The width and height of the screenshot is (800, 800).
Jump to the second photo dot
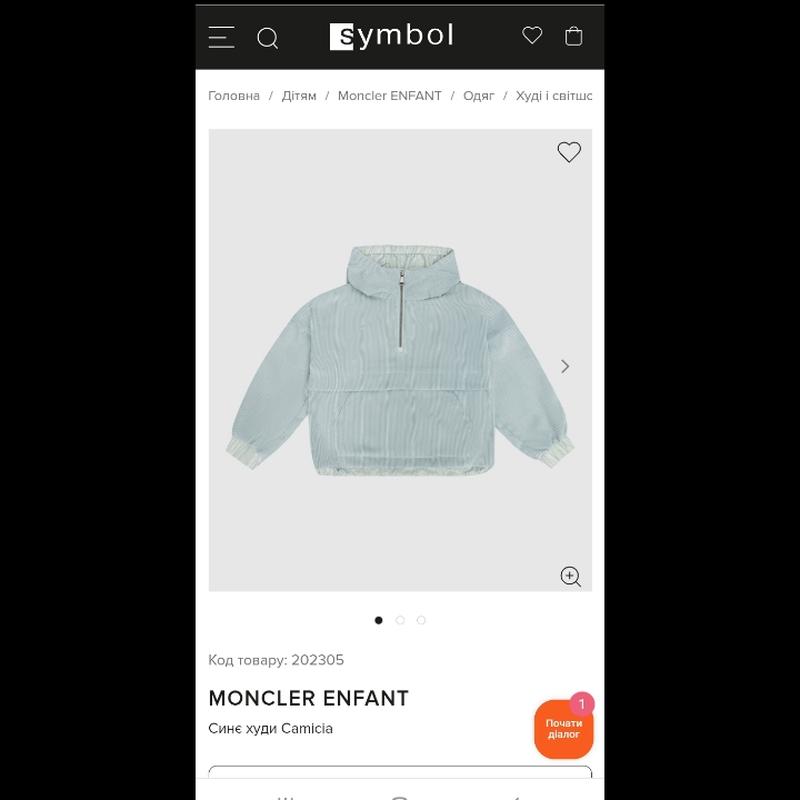coord(400,620)
